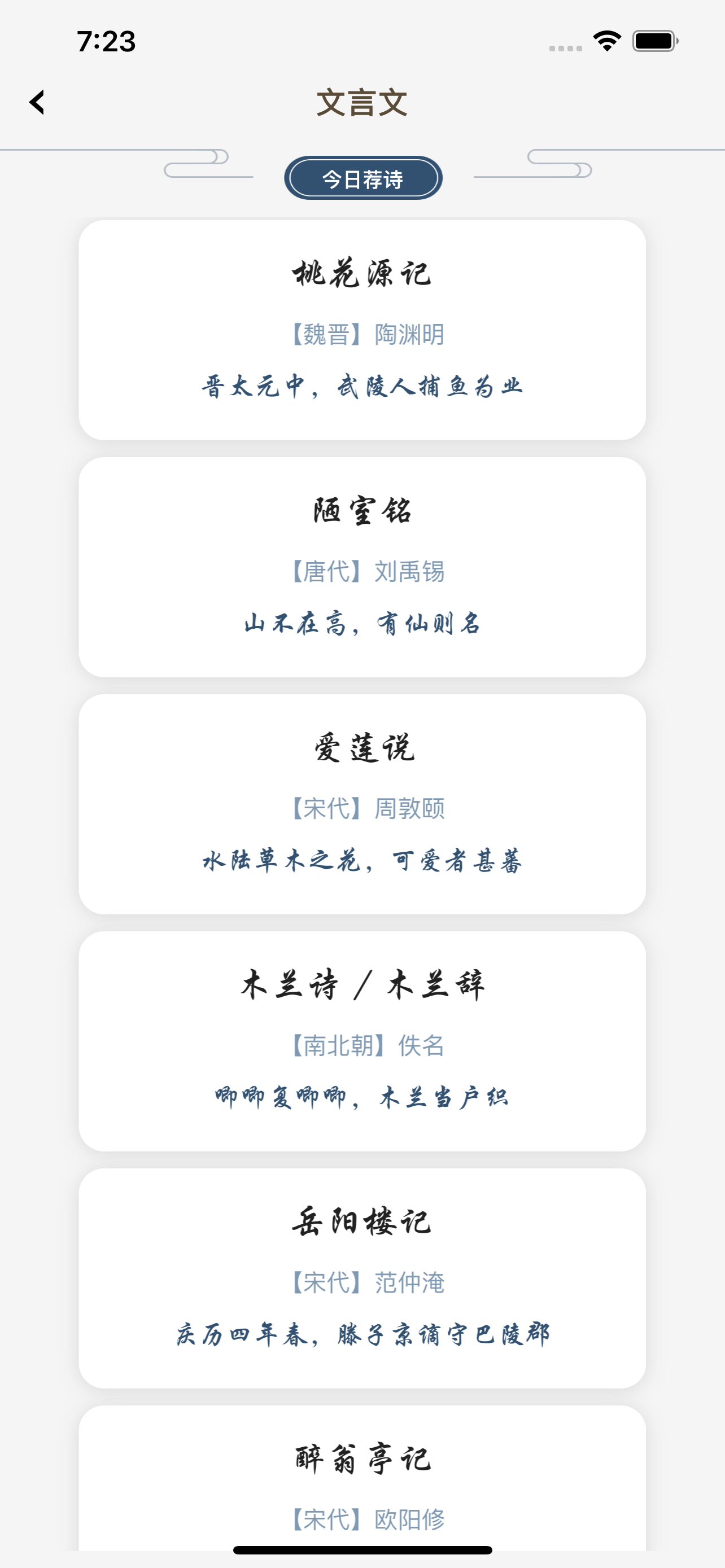Tap the clock showing 7:23
This screenshot has width=725, height=1568.
pos(107,40)
